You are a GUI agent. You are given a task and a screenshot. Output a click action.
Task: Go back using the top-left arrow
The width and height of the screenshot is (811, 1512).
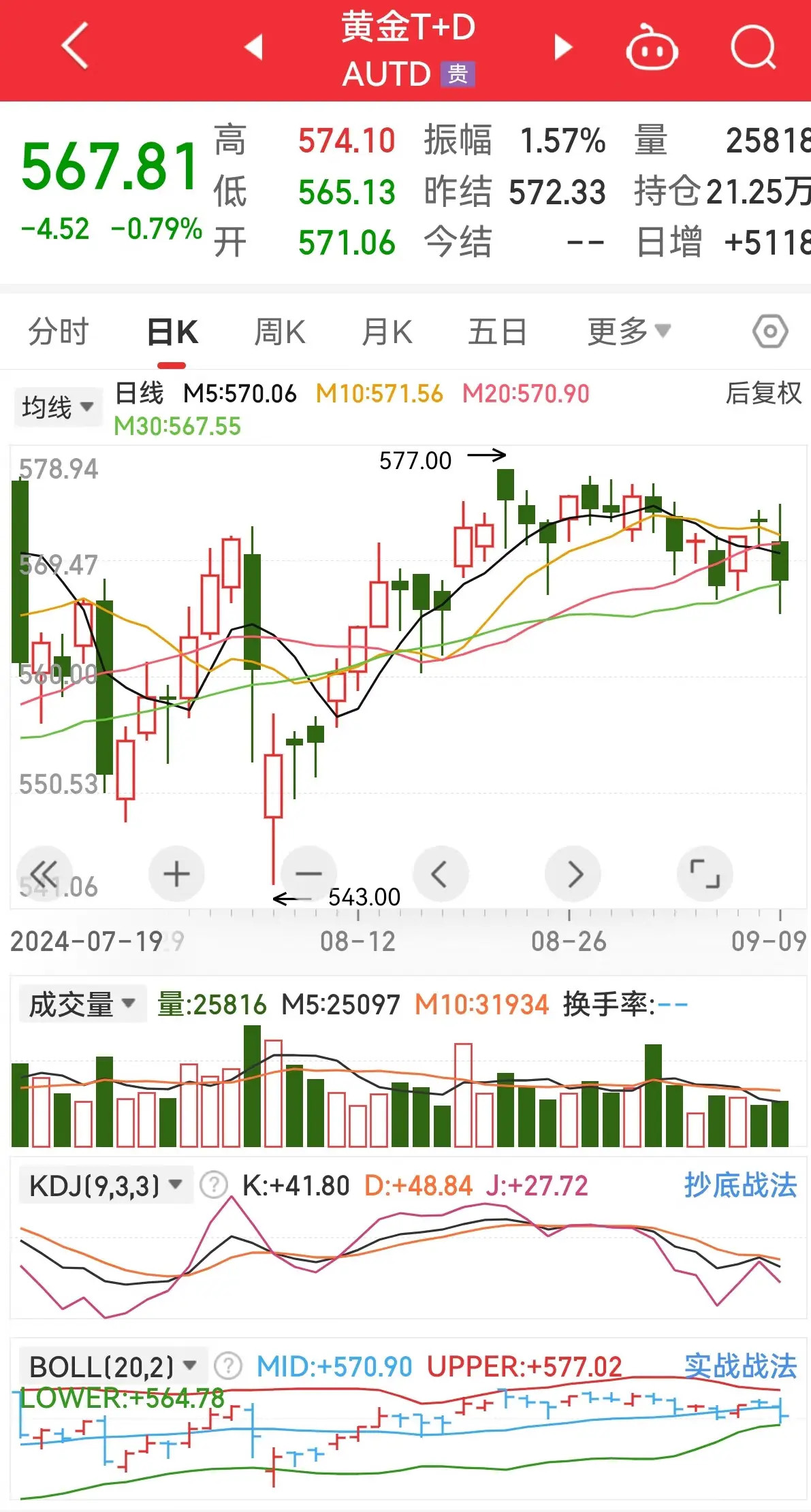tap(75, 46)
